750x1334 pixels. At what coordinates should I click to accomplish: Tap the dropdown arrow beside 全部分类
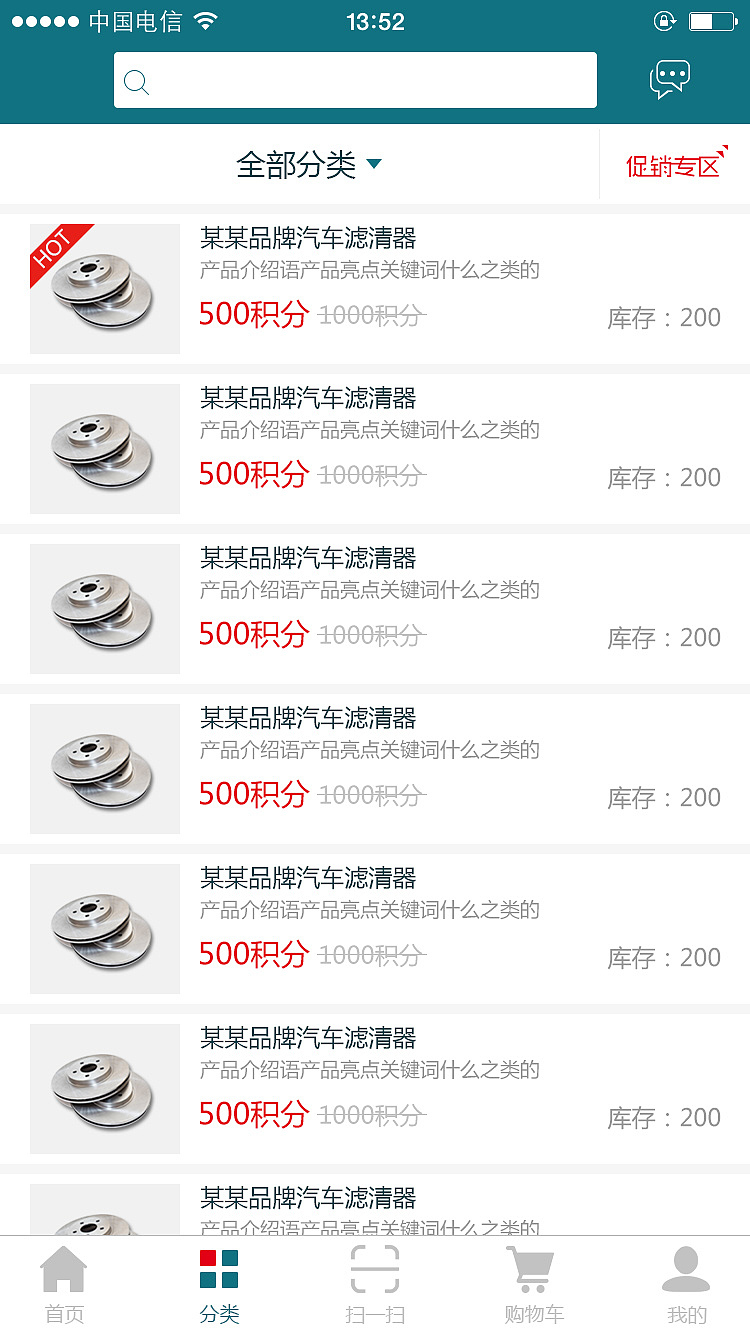tap(374, 164)
